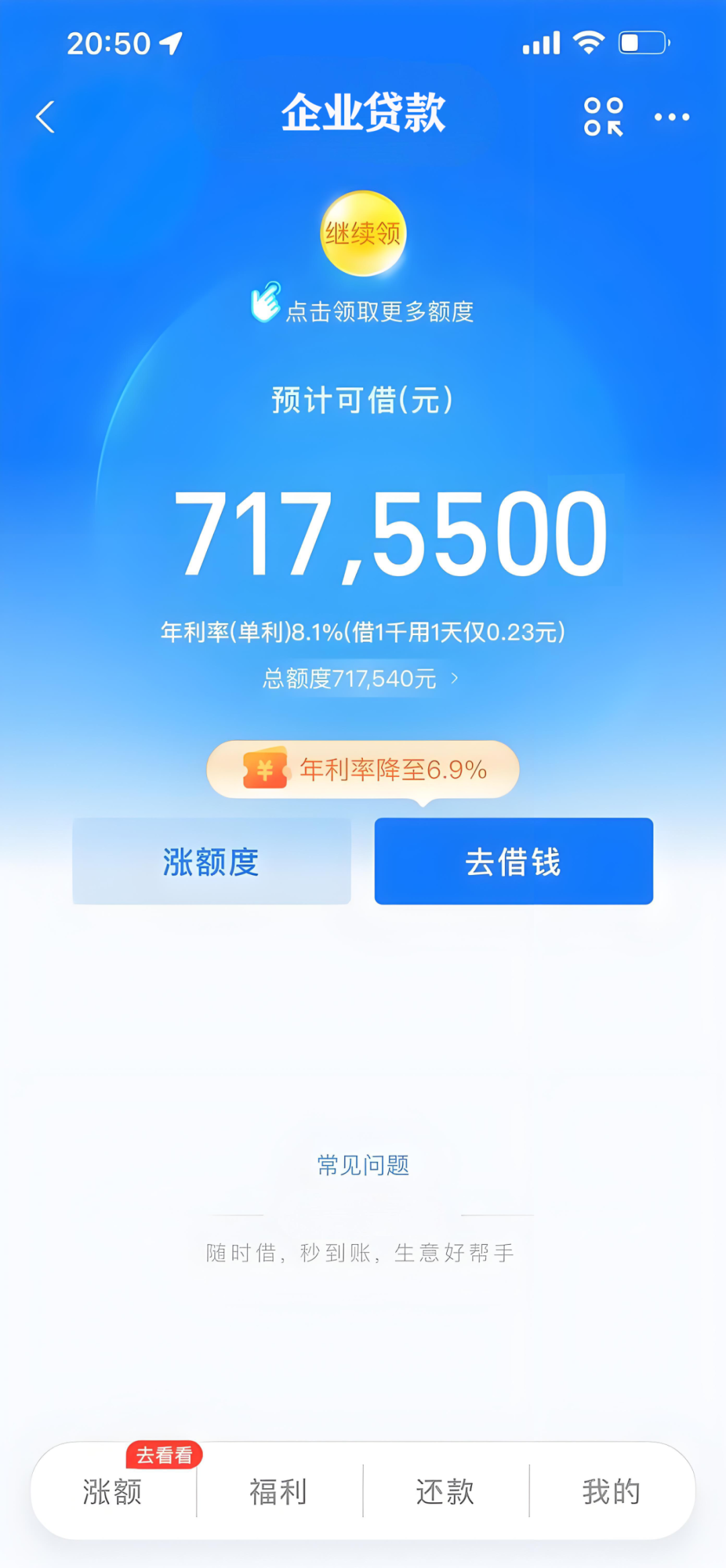This screenshot has height=1568, width=726.
Task: Open the 我的 tab
Action: pos(611,1491)
